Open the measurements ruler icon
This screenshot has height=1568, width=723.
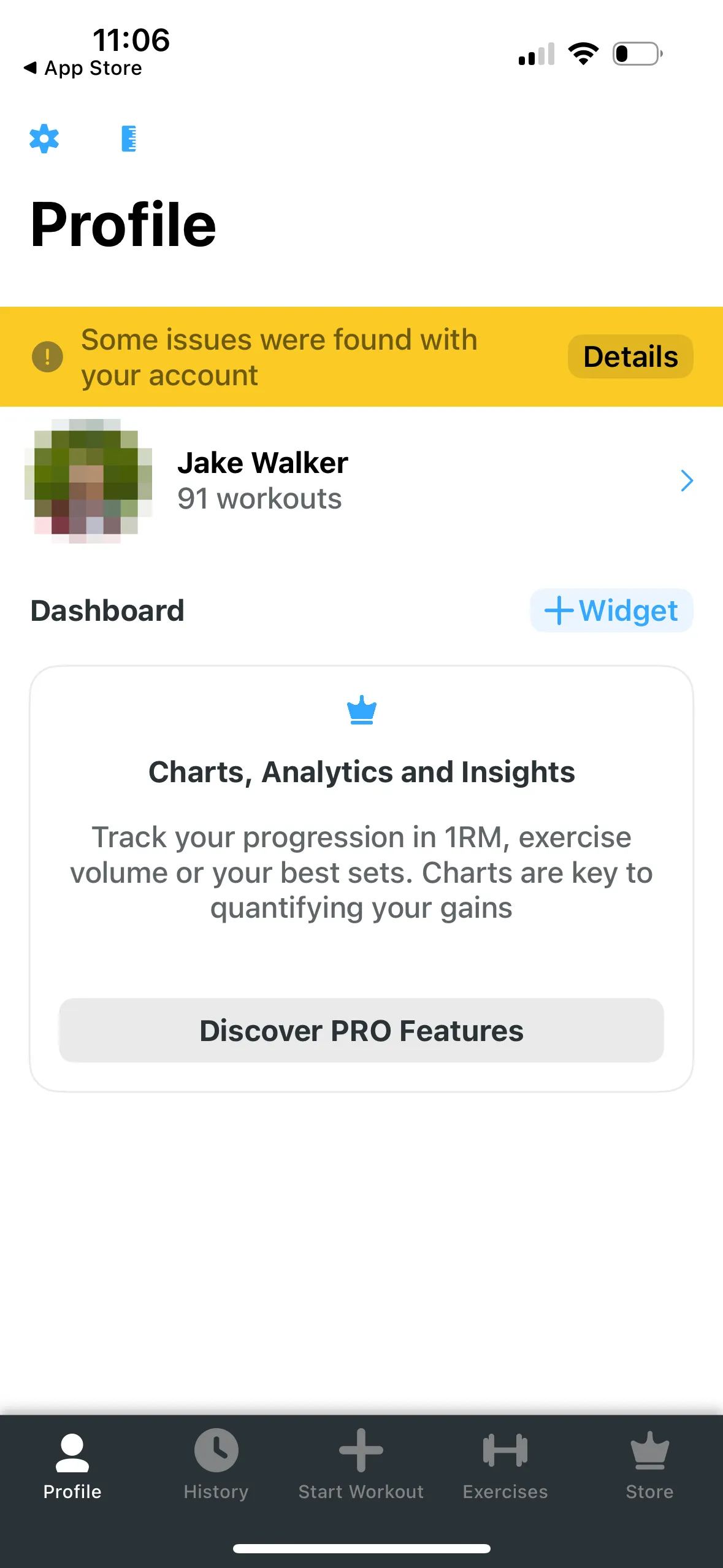click(x=129, y=139)
